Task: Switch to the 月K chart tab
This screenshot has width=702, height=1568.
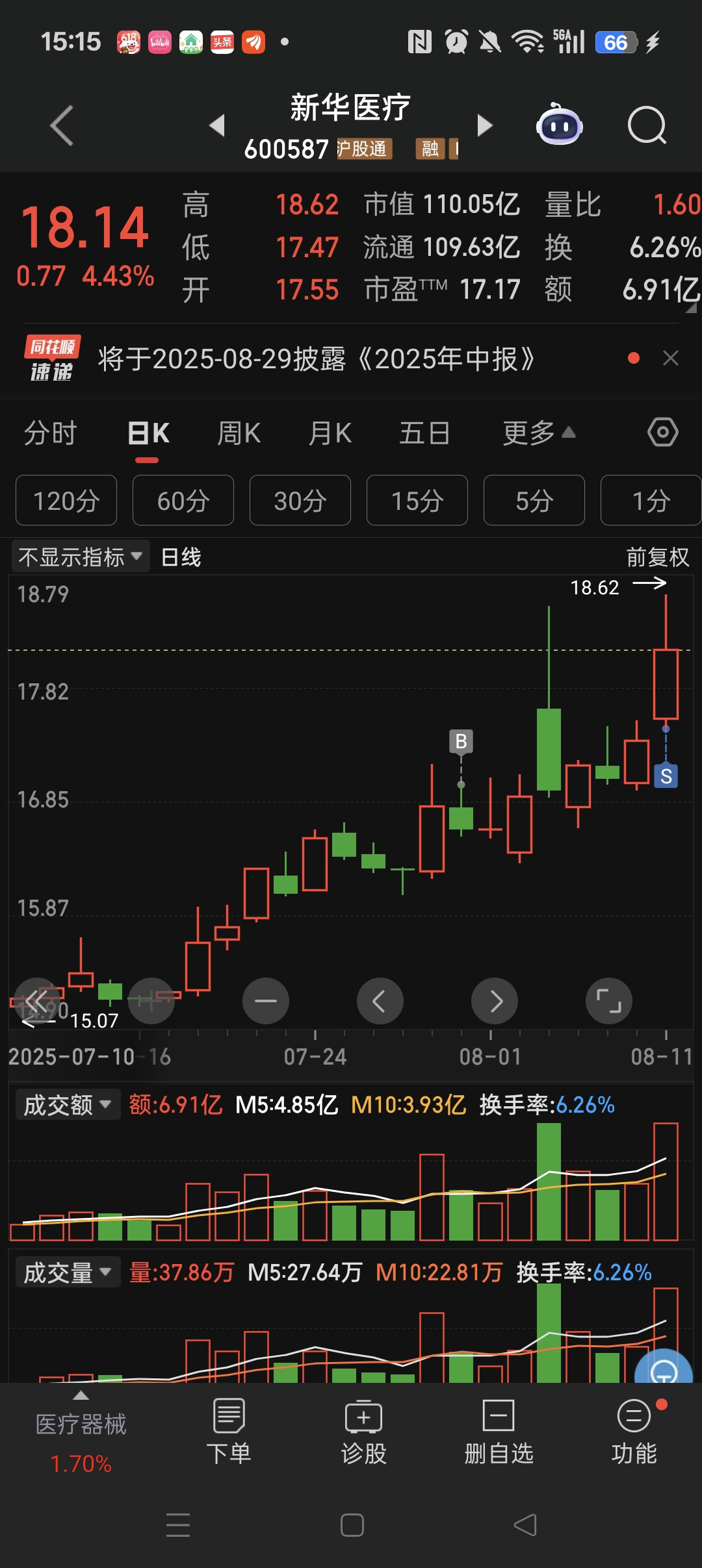Action: [x=330, y=433]
